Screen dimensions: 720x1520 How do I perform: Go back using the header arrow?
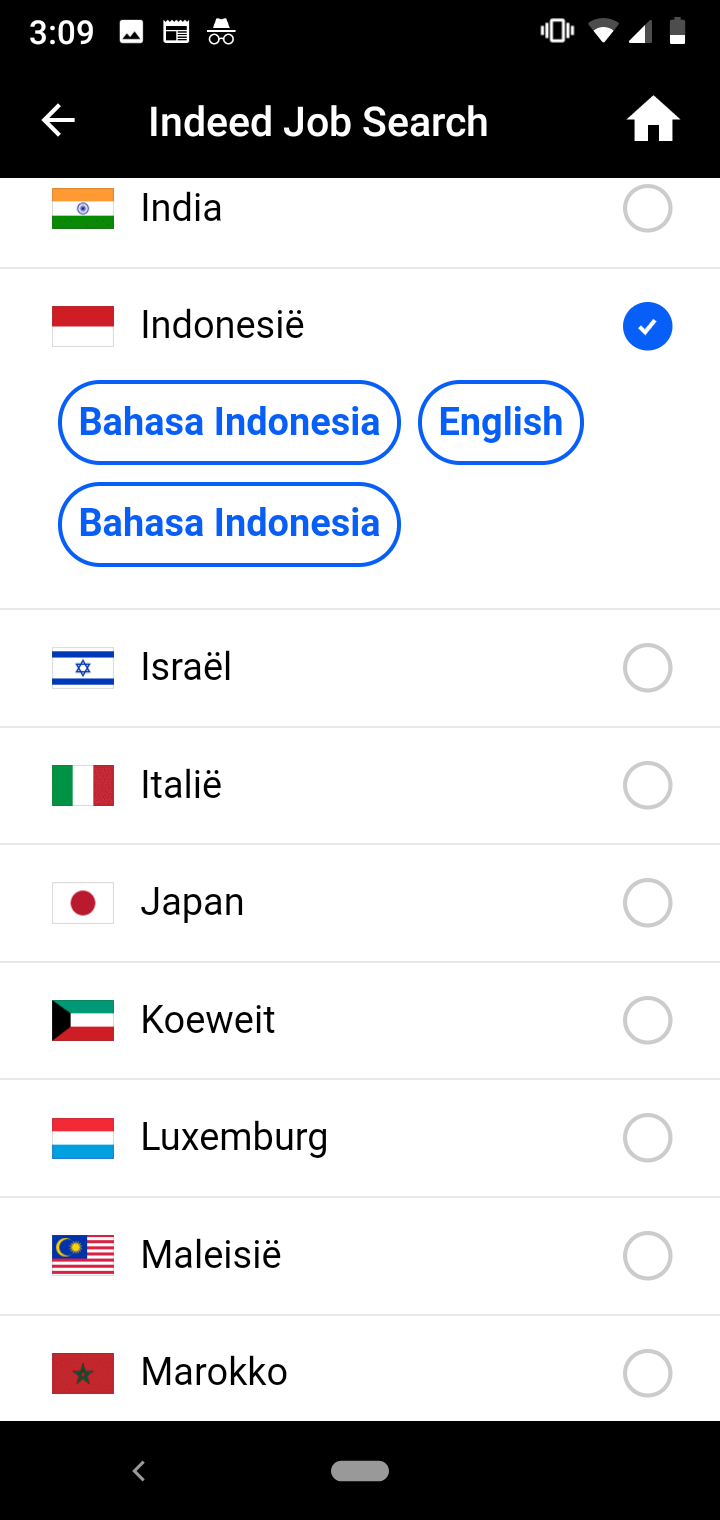point(58,122)
